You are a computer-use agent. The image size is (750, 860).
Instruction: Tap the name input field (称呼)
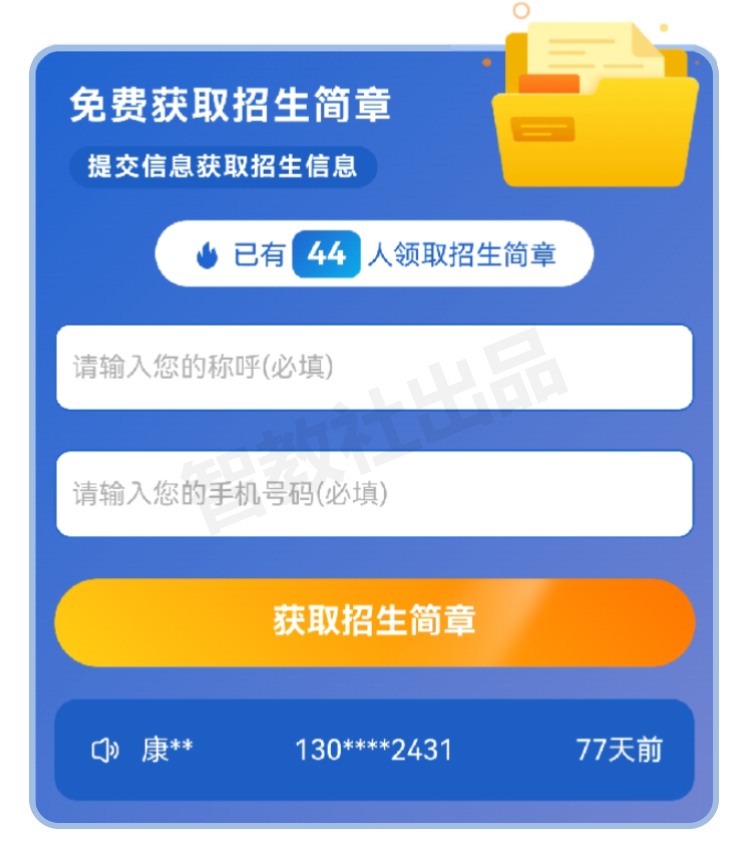tap(374, 367)
